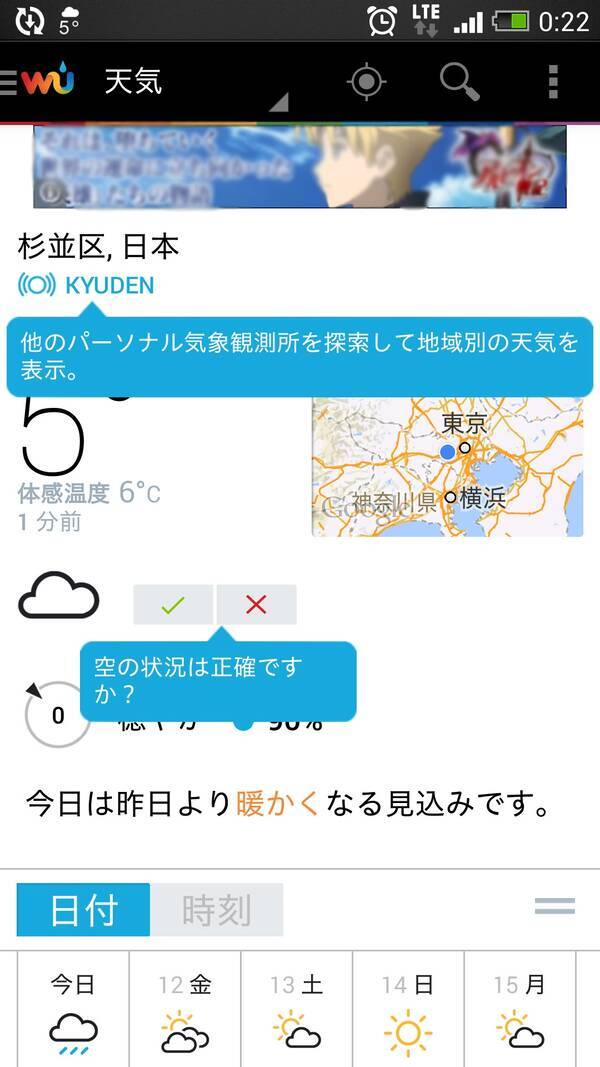This screenshot has height=1067, width=600.
Task: Select the 12 金 forecast column
Action: 185,1010
